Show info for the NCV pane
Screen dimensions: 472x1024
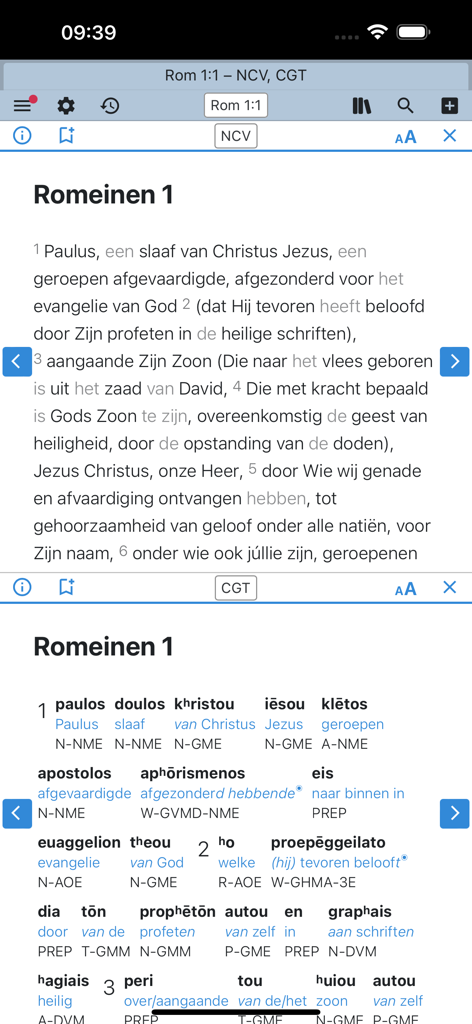[22, 136]
